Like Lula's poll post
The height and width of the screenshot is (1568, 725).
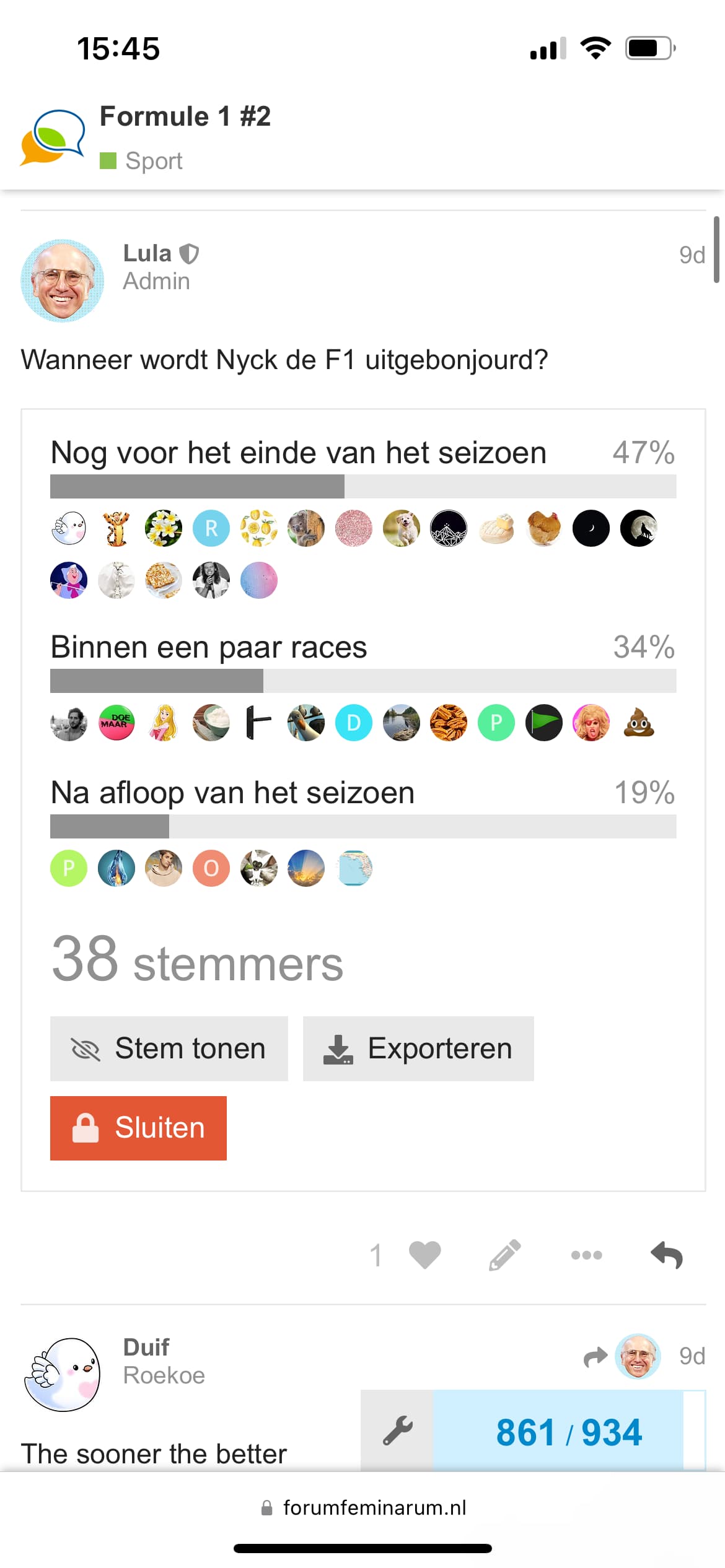(425, 1255)
